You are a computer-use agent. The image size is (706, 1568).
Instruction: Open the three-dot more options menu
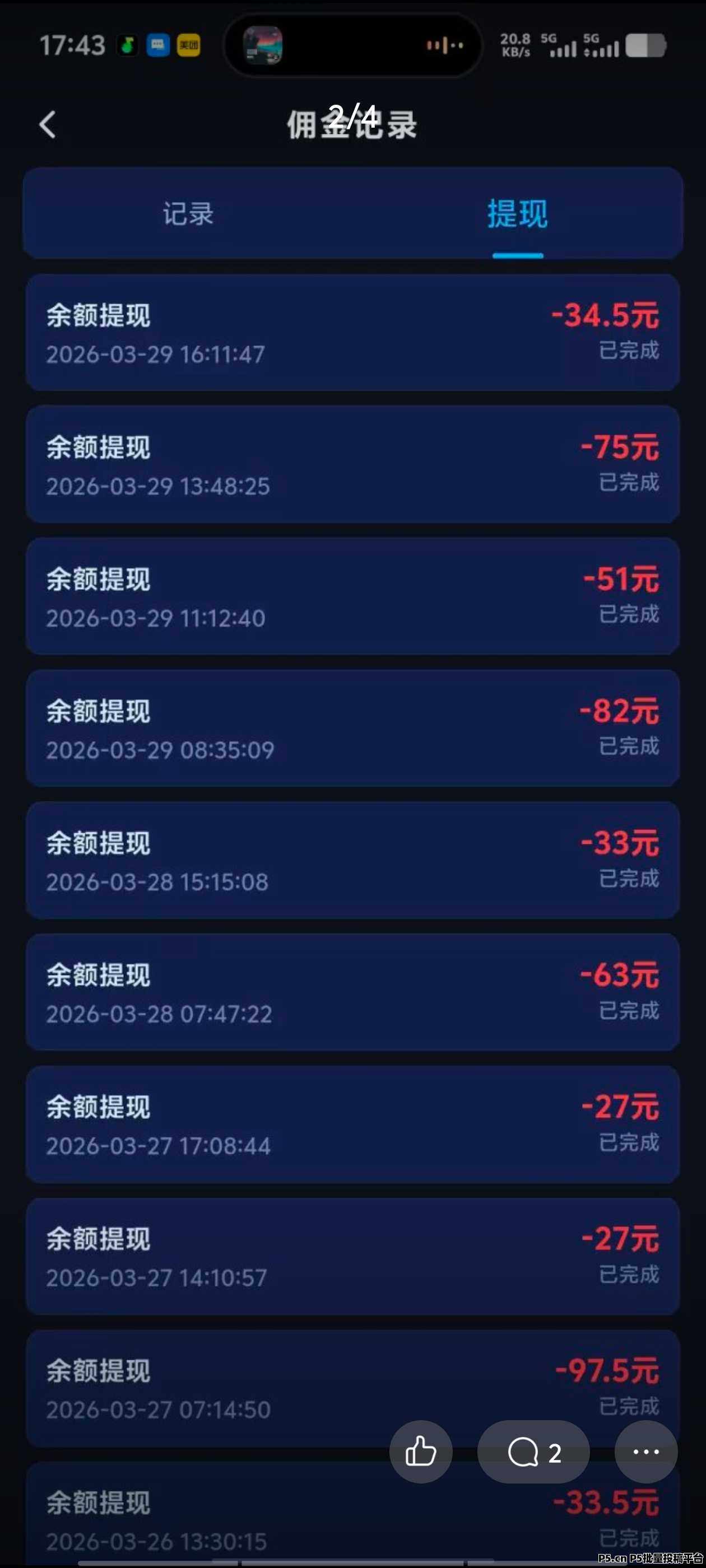[x=645, y=1452]
